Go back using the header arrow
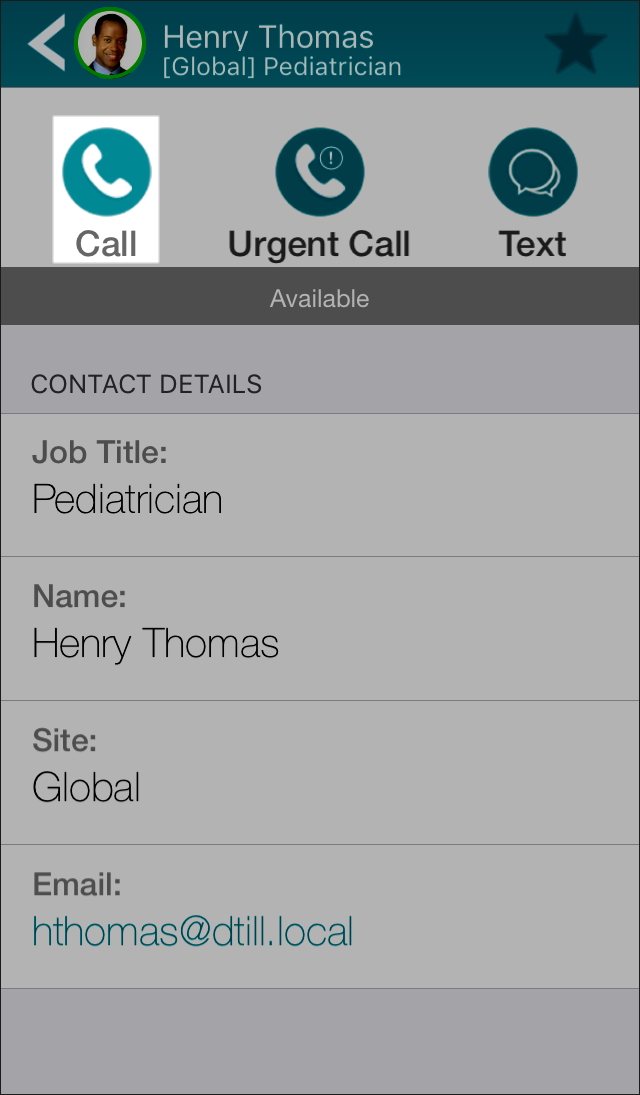 47,43
